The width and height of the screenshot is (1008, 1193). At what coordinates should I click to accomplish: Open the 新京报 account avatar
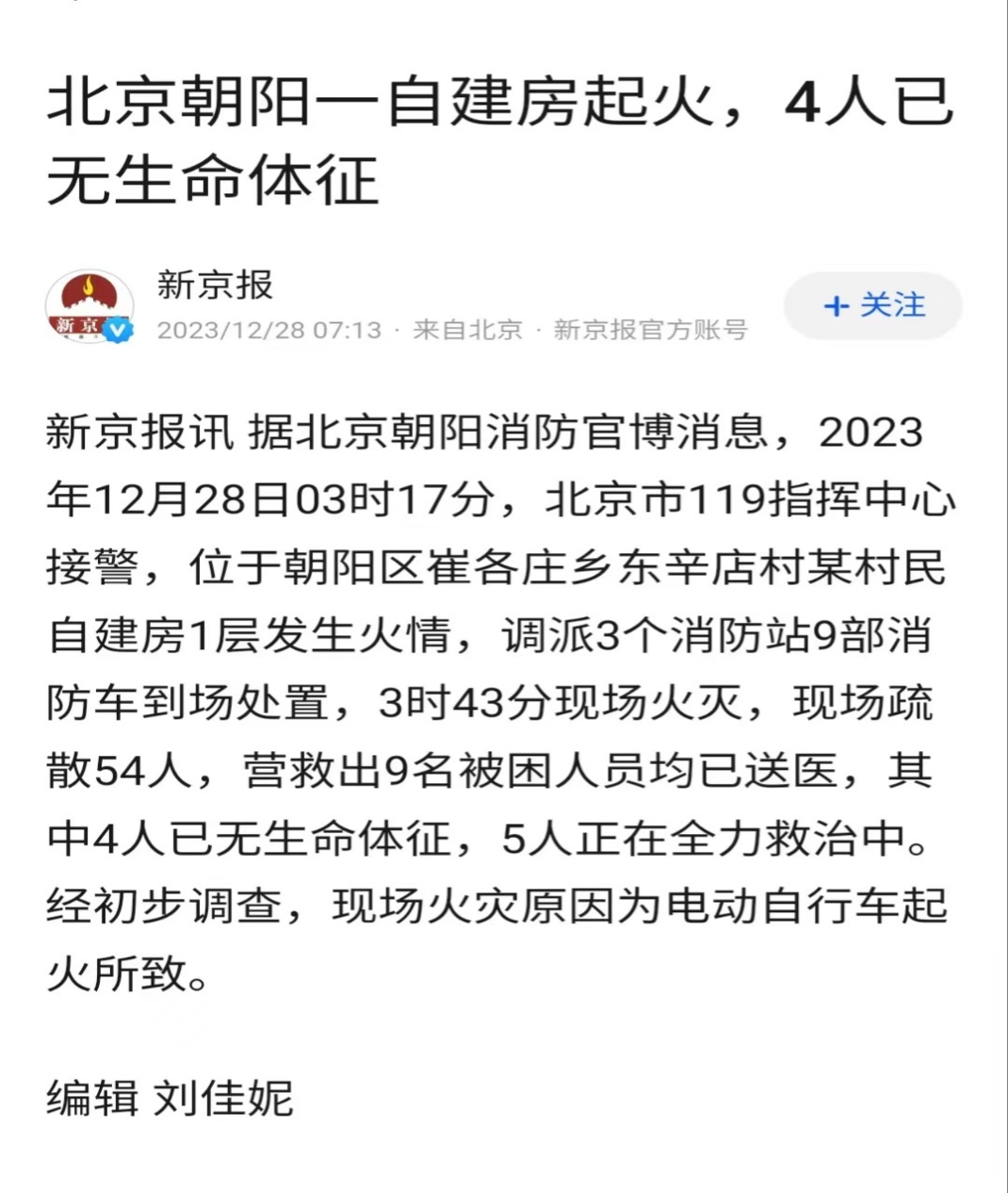point(89,305)
